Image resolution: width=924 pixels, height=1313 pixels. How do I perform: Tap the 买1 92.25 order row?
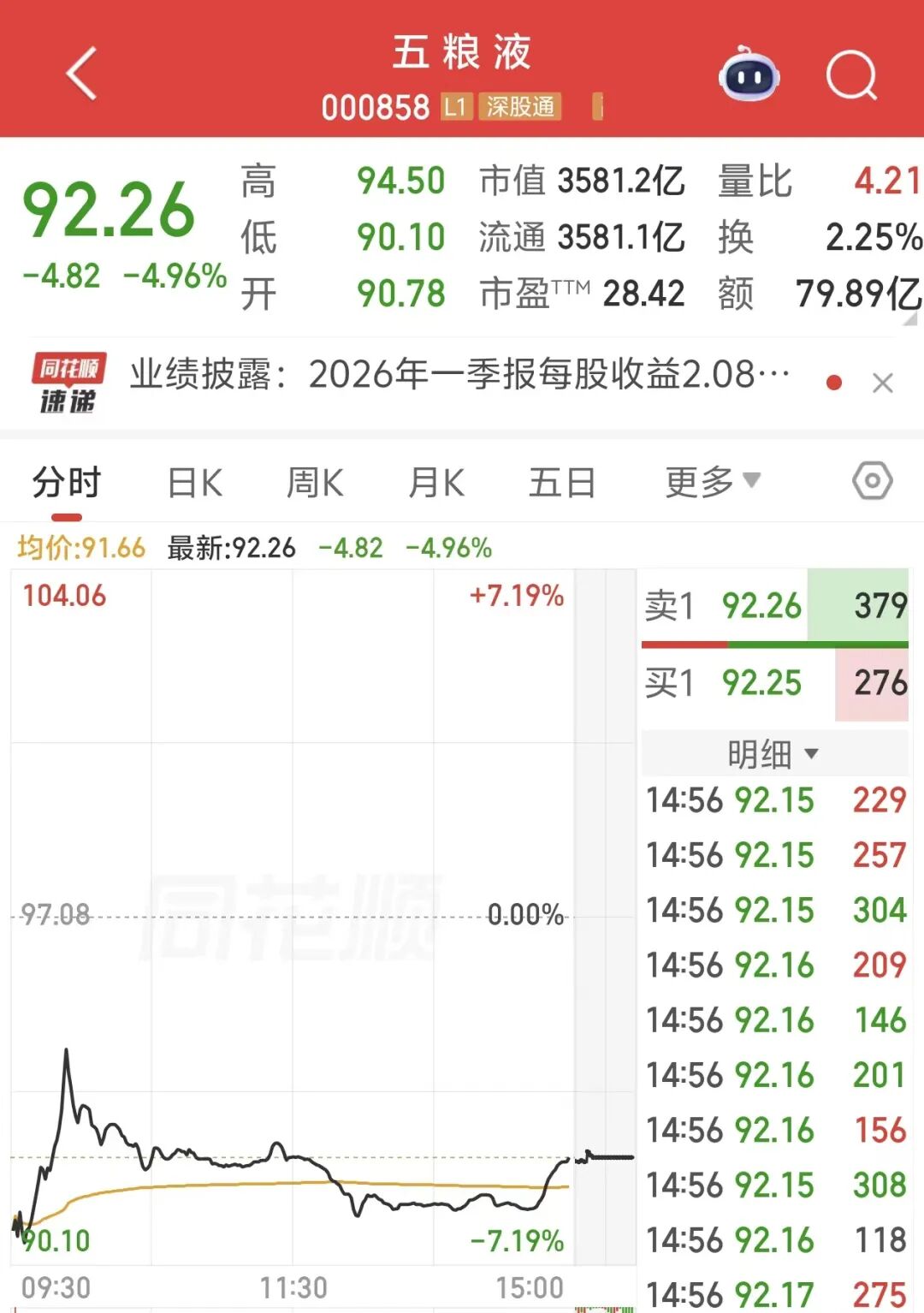[775, 683]
